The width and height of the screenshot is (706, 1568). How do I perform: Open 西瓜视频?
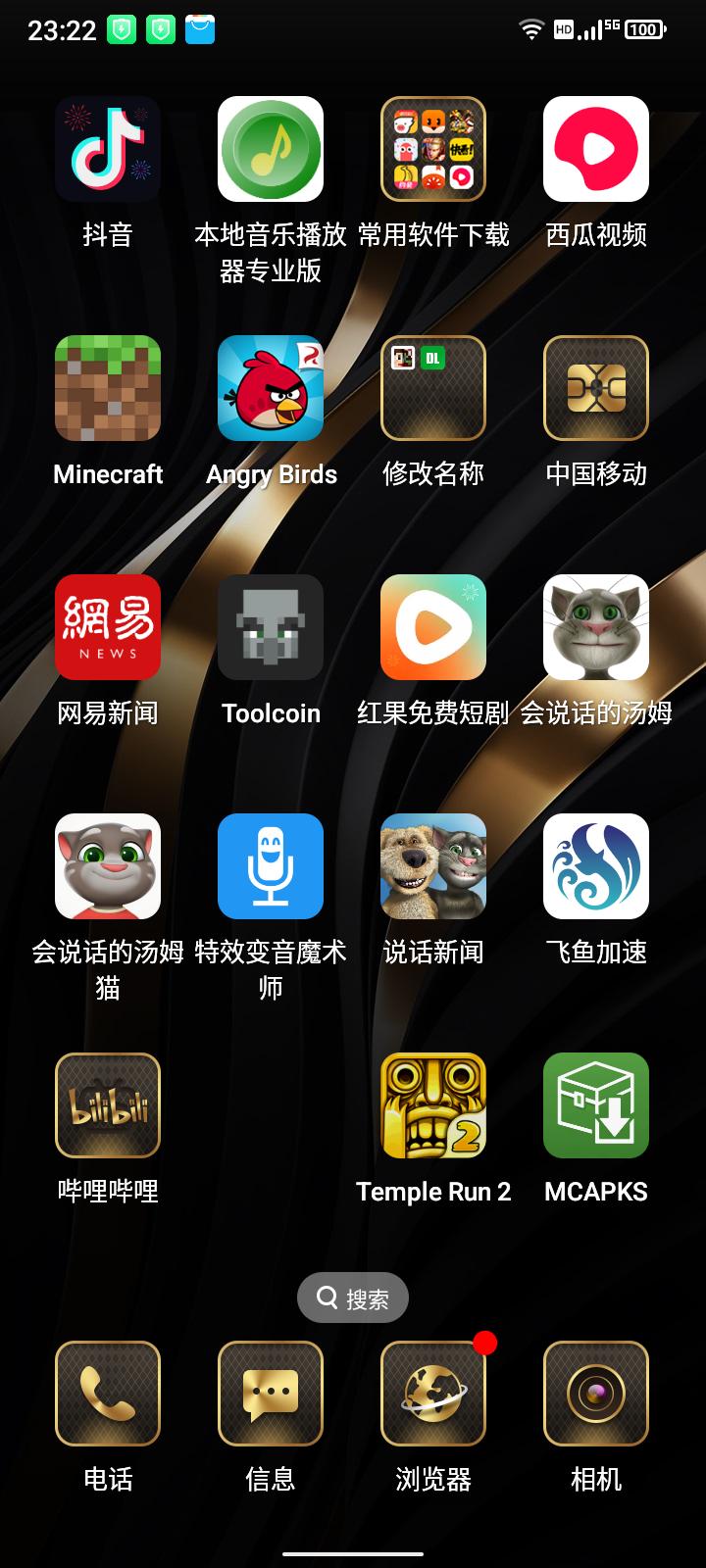click(596, 149)
